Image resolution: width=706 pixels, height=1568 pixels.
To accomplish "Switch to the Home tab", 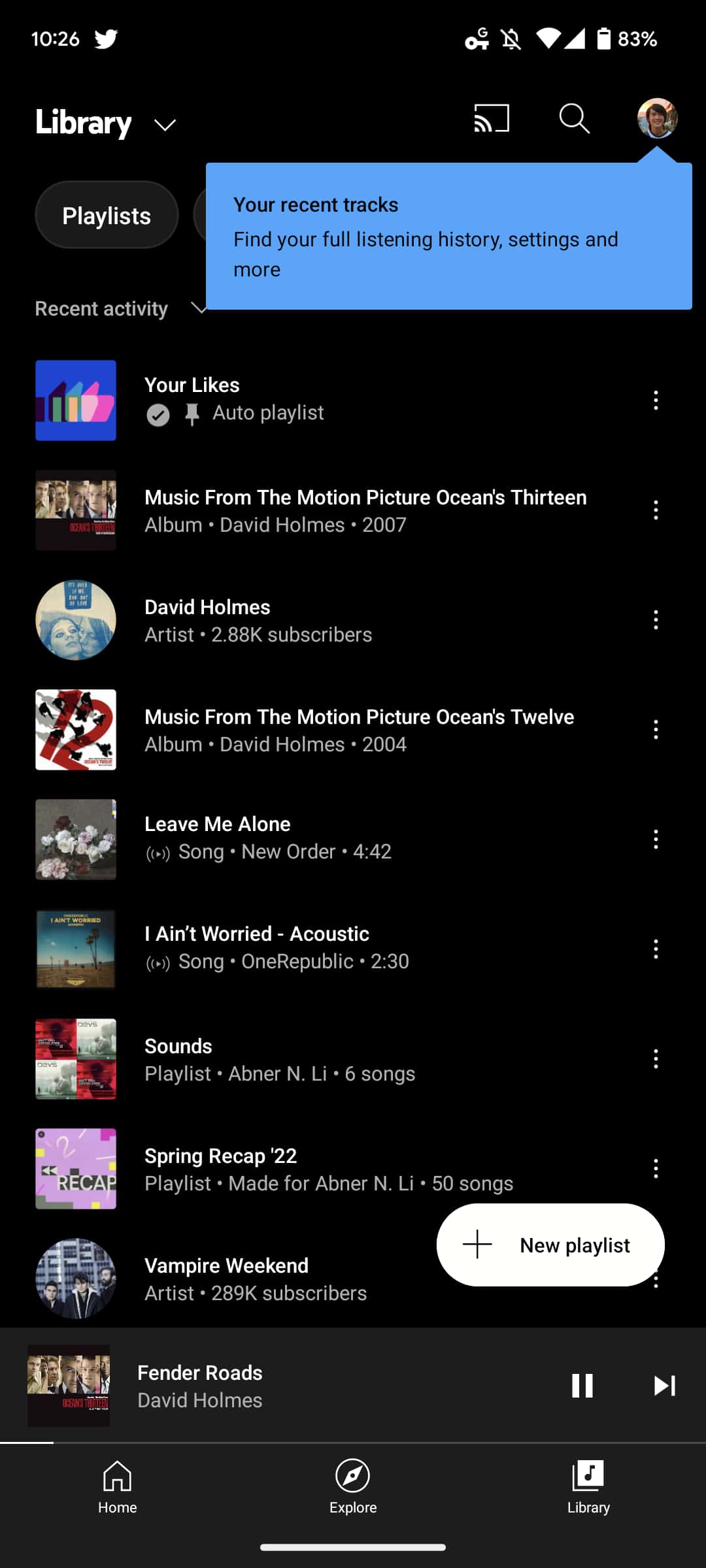I will (x=118, y=1488).
